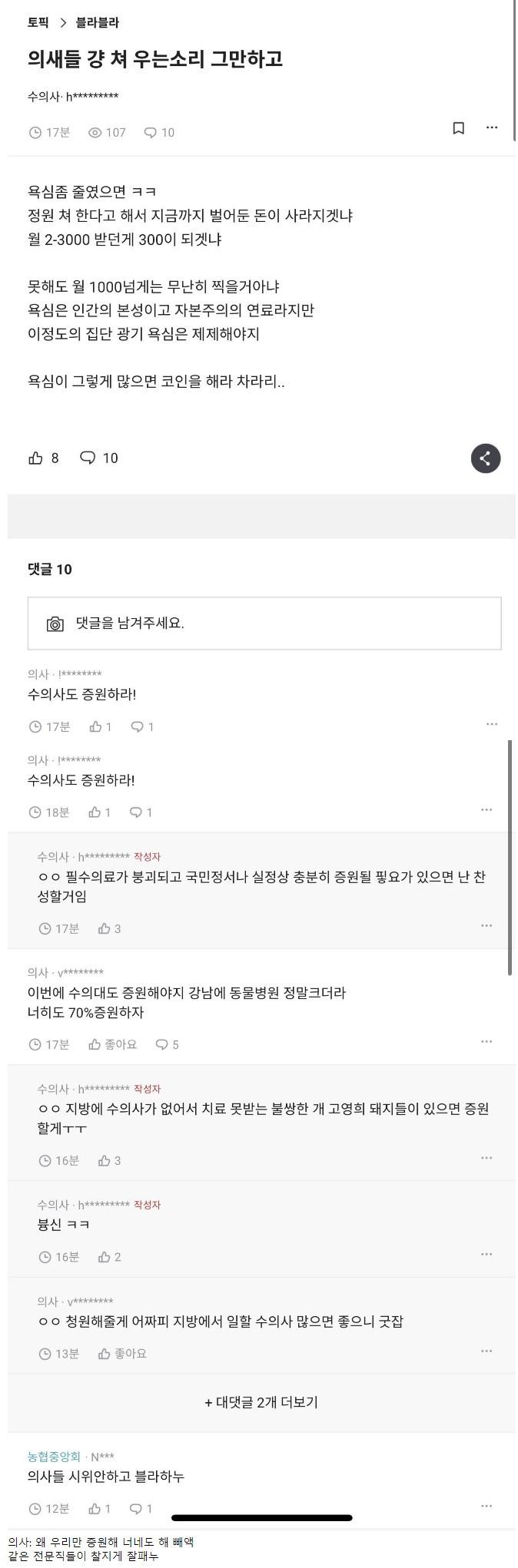The height and width of the screenshot is (1568, 518).
Task: Open more options for 의사들 시위안하고 블라하누
Action: (486, 1506)
